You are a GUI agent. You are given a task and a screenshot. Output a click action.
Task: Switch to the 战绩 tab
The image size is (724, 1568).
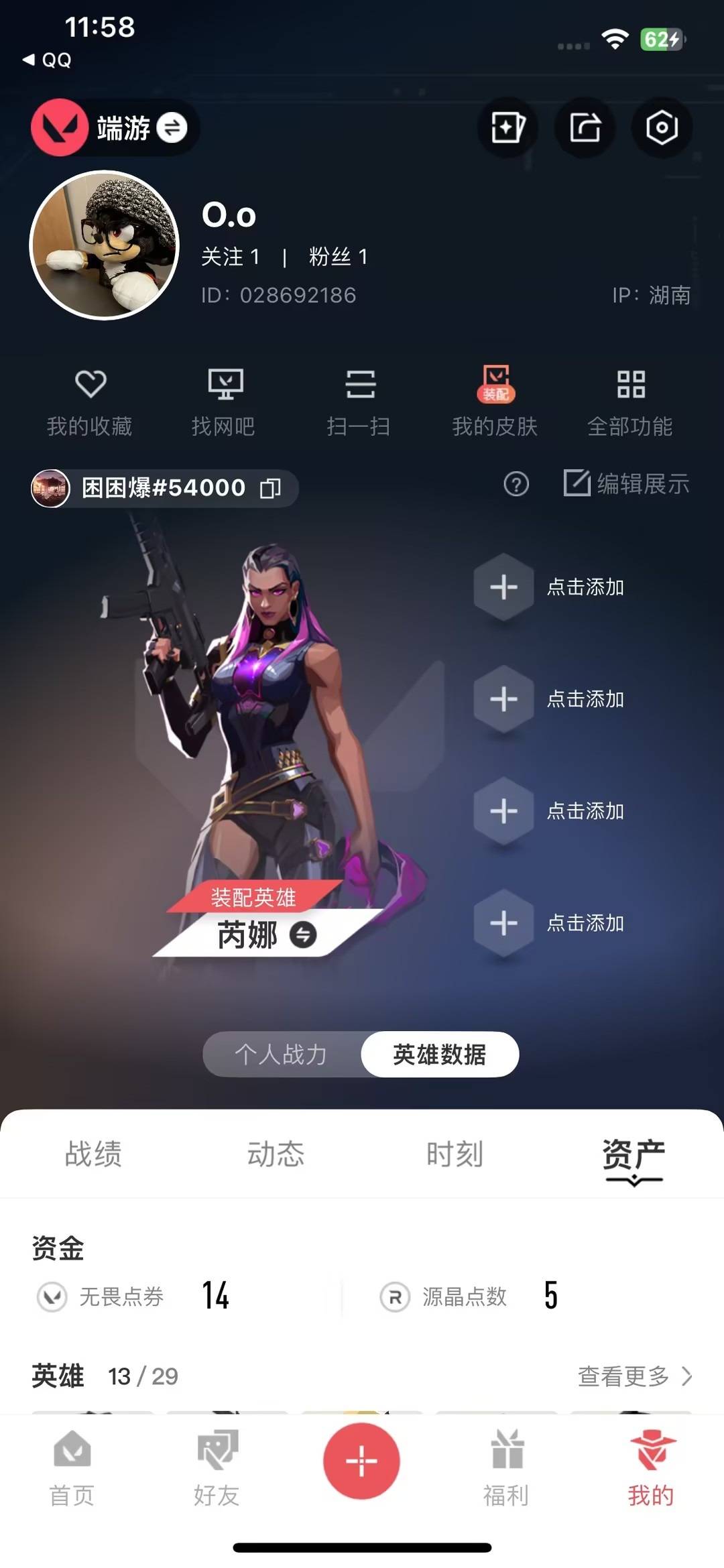click(93, 1154)
